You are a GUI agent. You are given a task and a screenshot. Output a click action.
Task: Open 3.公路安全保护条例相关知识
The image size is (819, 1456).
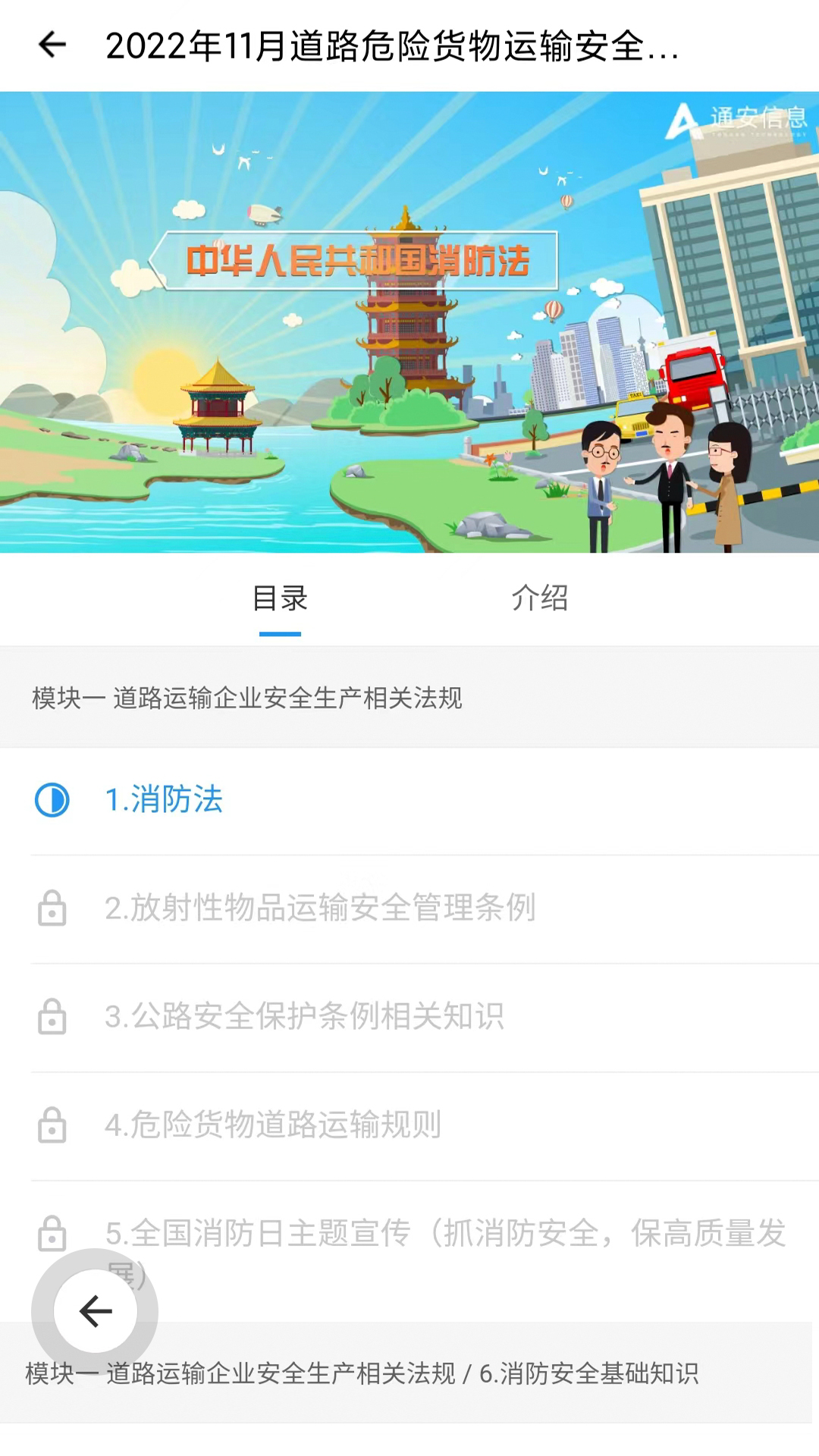point(306,1017)
